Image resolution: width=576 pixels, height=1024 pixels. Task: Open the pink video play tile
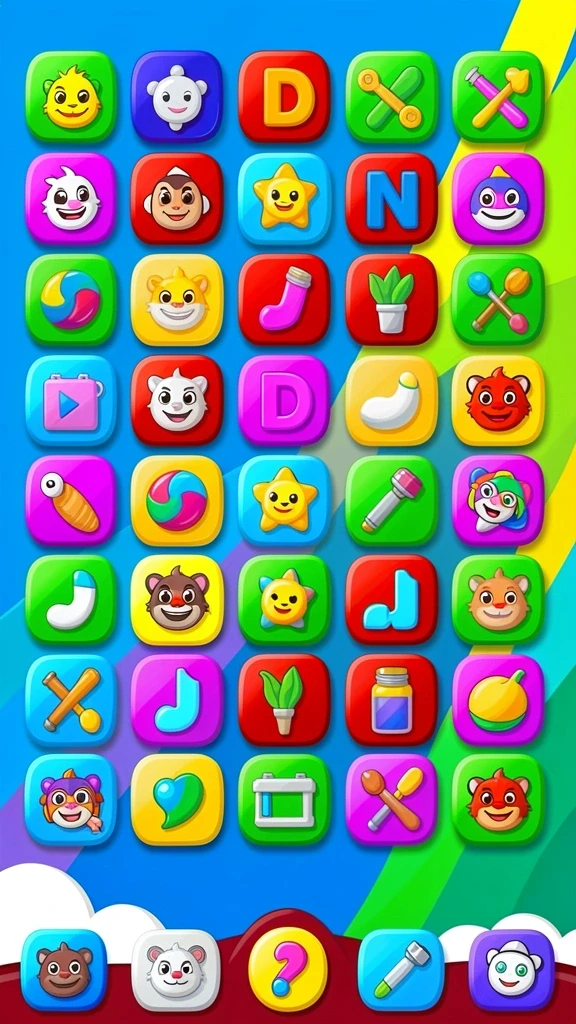coord(71,400)
